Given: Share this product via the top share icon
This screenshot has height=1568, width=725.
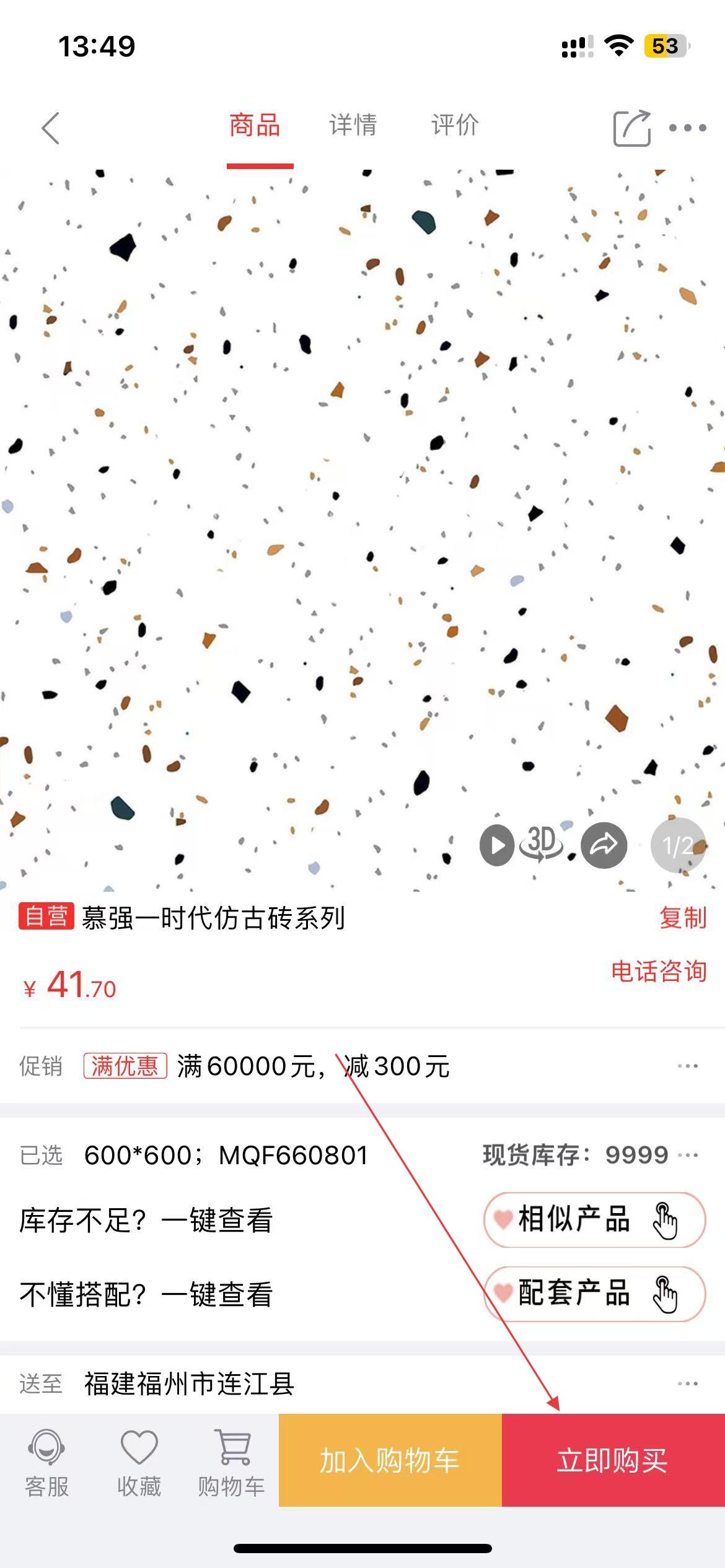Looking at the screenshot, I should click(631, 128).
